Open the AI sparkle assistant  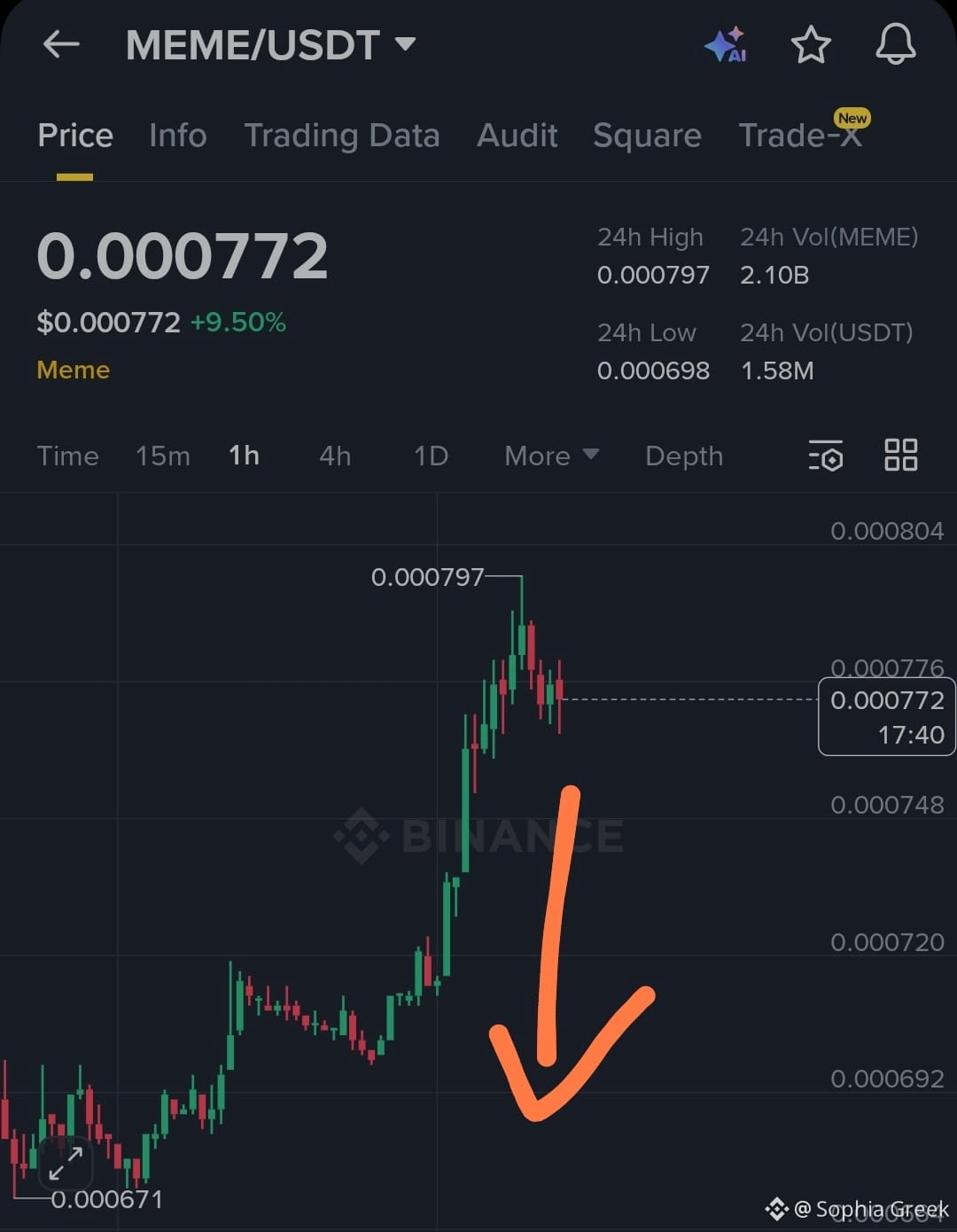[726, 44]
